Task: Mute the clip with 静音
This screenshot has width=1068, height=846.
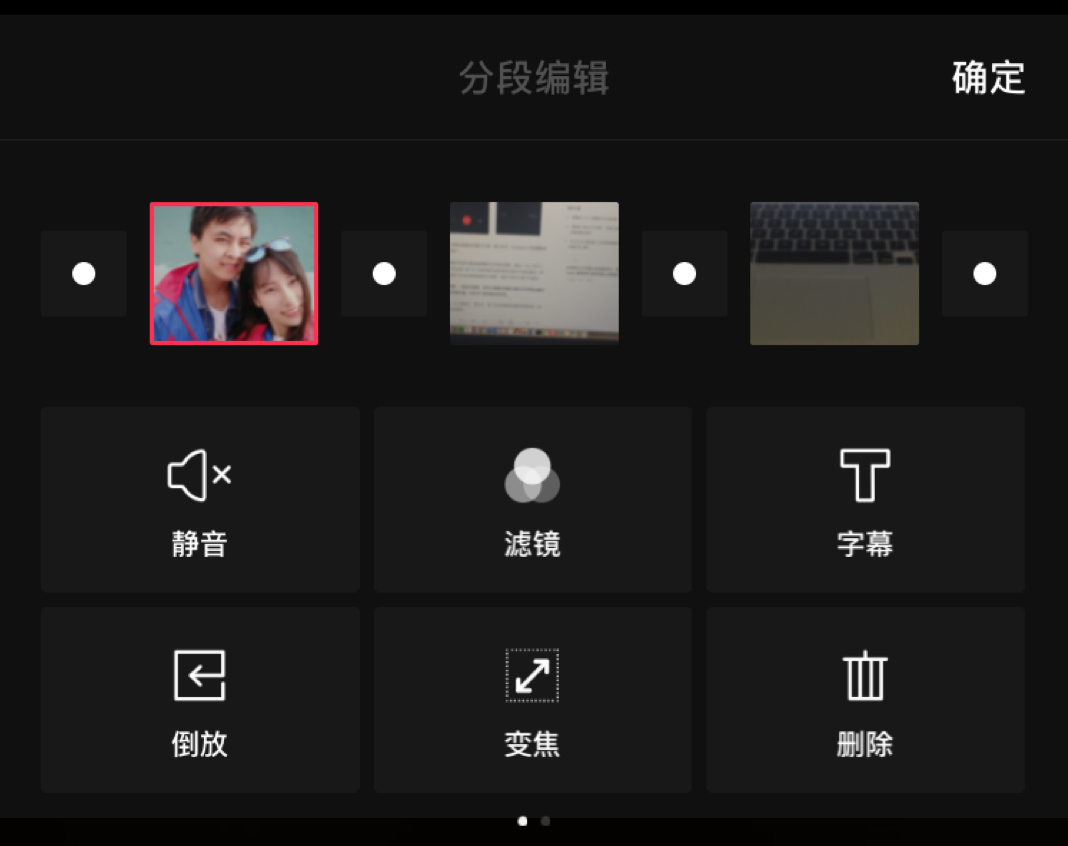Action: 200,499
